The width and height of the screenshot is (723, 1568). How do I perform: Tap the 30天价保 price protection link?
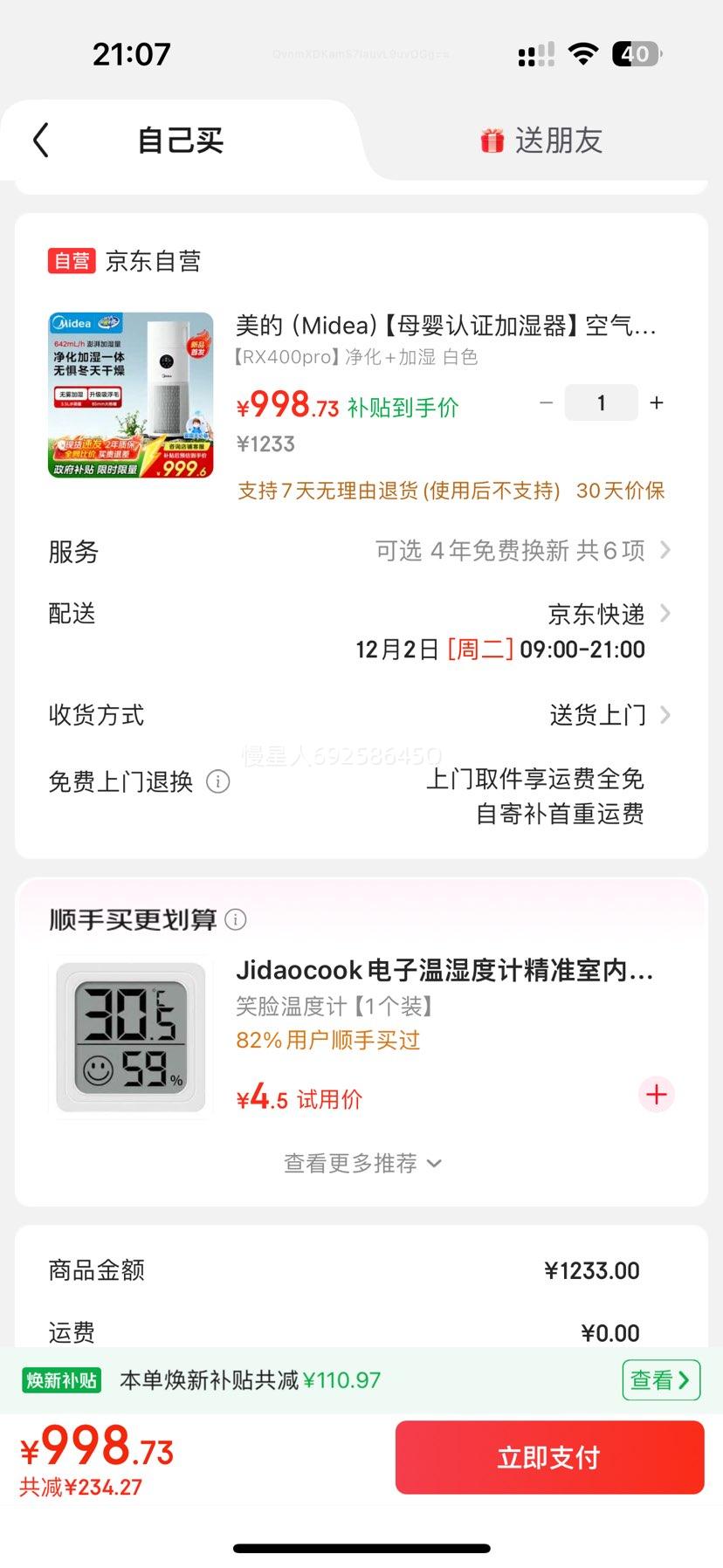pos(621,491)
